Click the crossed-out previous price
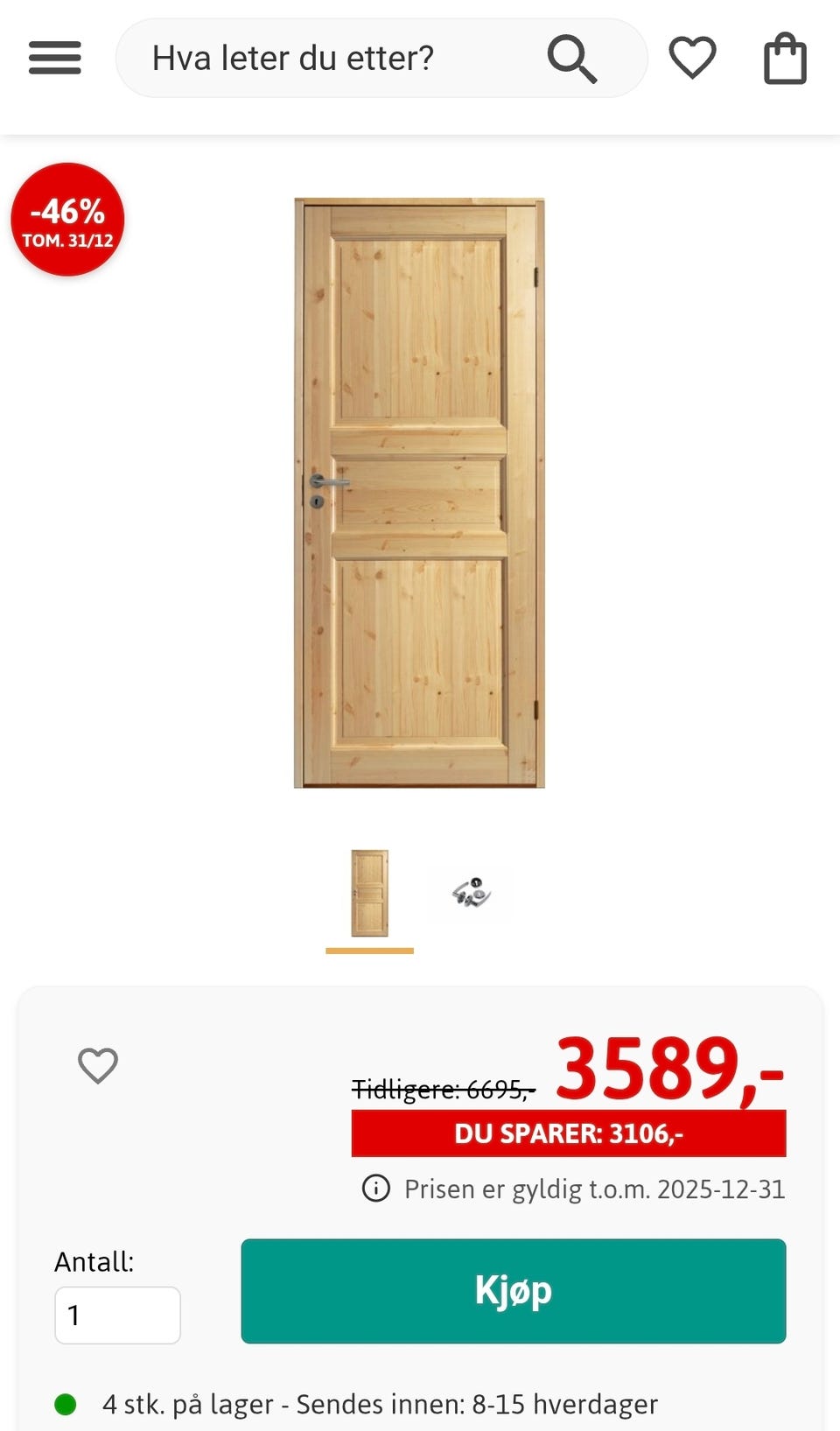Screen dimensions: 840x1431 [x=442, y=1090]
